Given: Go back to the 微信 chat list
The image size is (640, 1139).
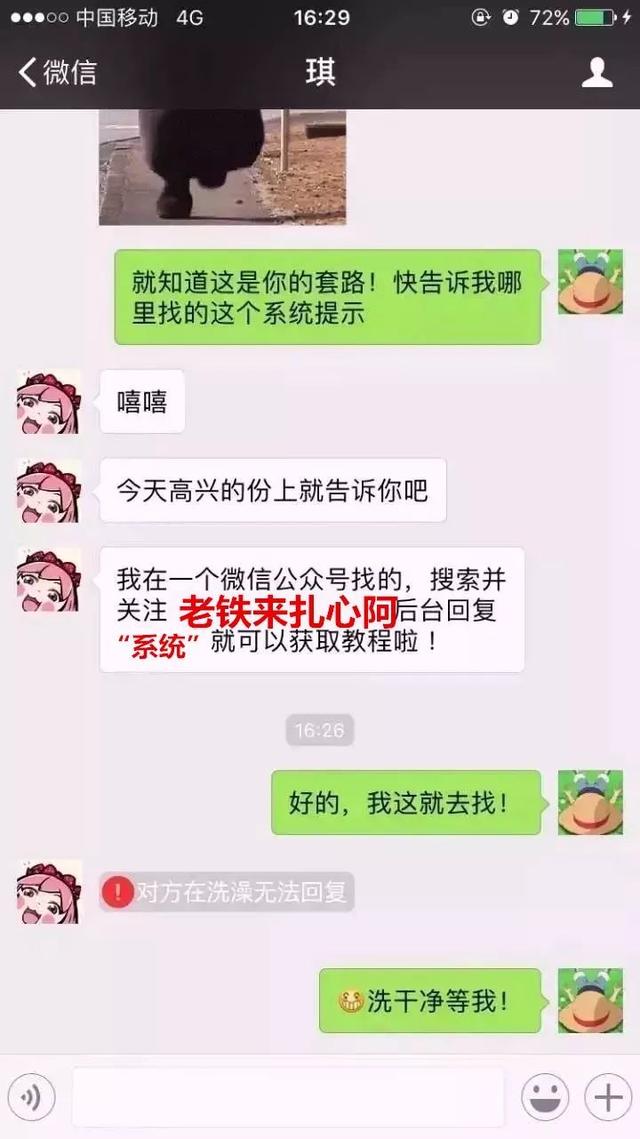Looking at the screenshot, I should [58, 72].
